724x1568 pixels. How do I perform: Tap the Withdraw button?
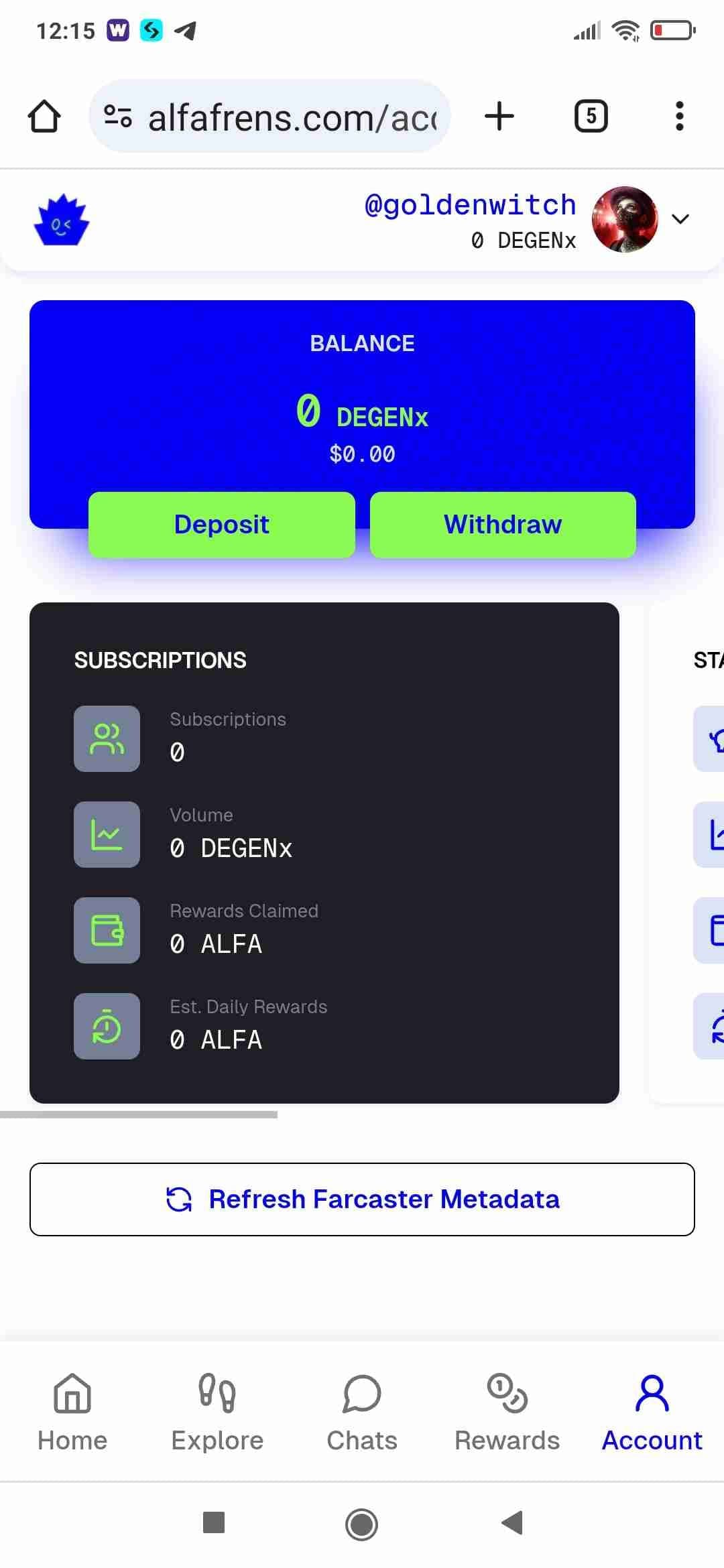tap(503, 525)
